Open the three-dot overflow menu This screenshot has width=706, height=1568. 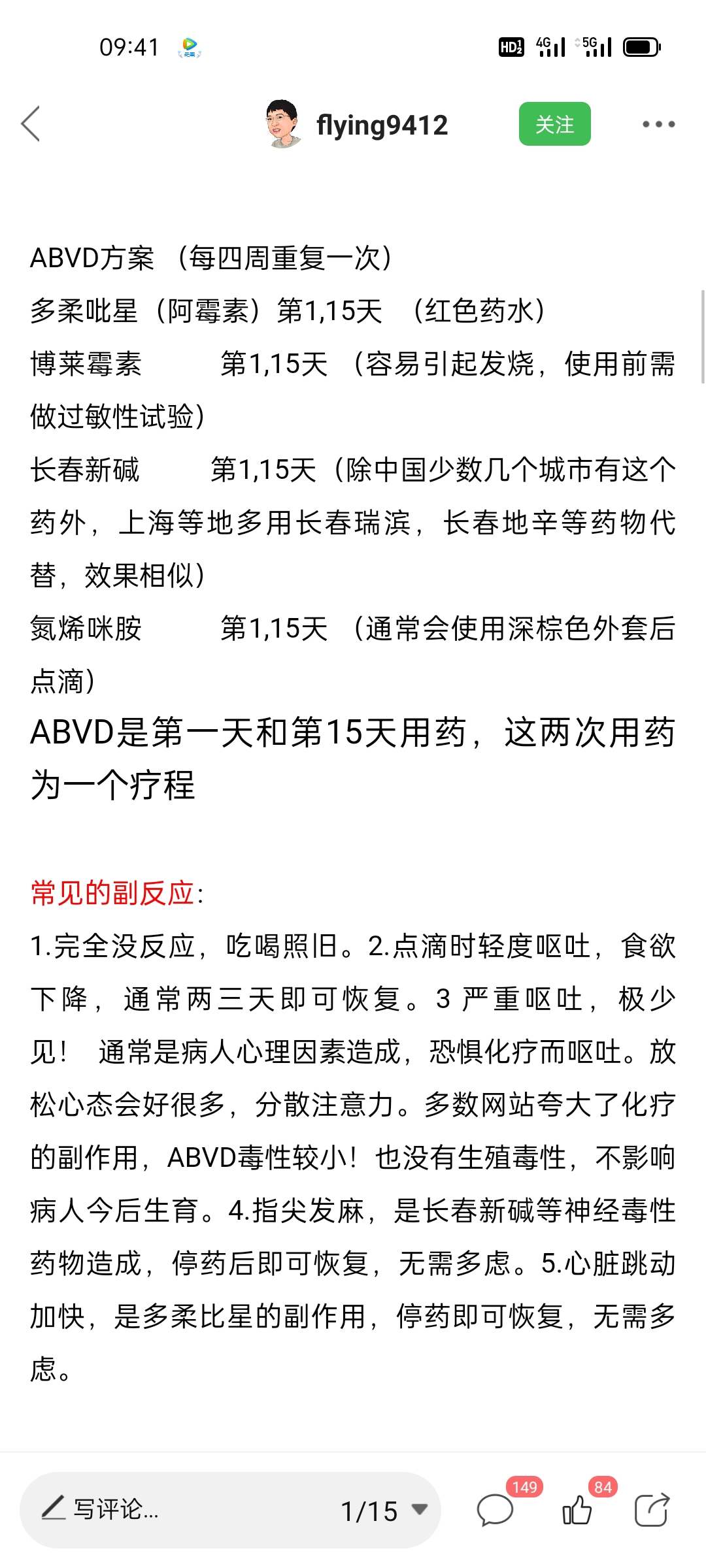coord(658,124)
